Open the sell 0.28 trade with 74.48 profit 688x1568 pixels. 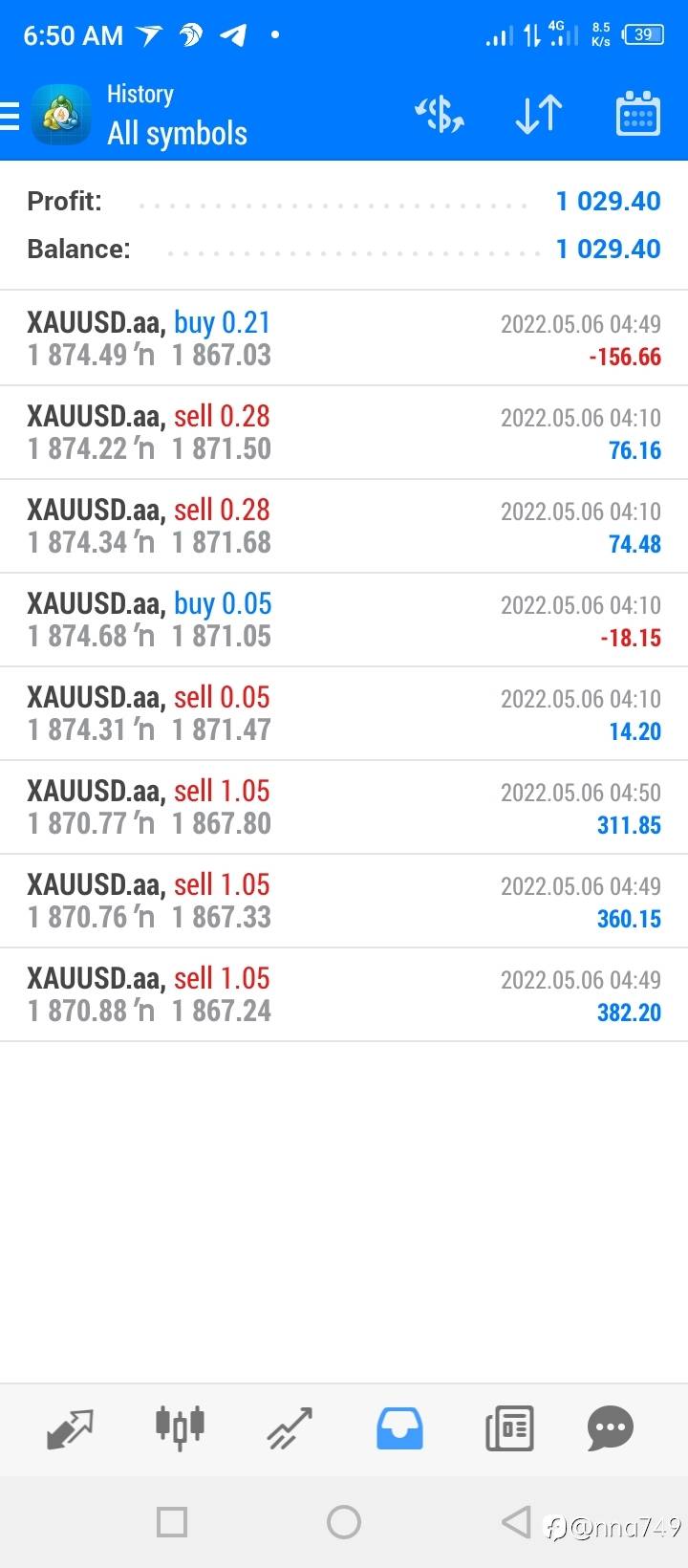(x=344, y=527)
